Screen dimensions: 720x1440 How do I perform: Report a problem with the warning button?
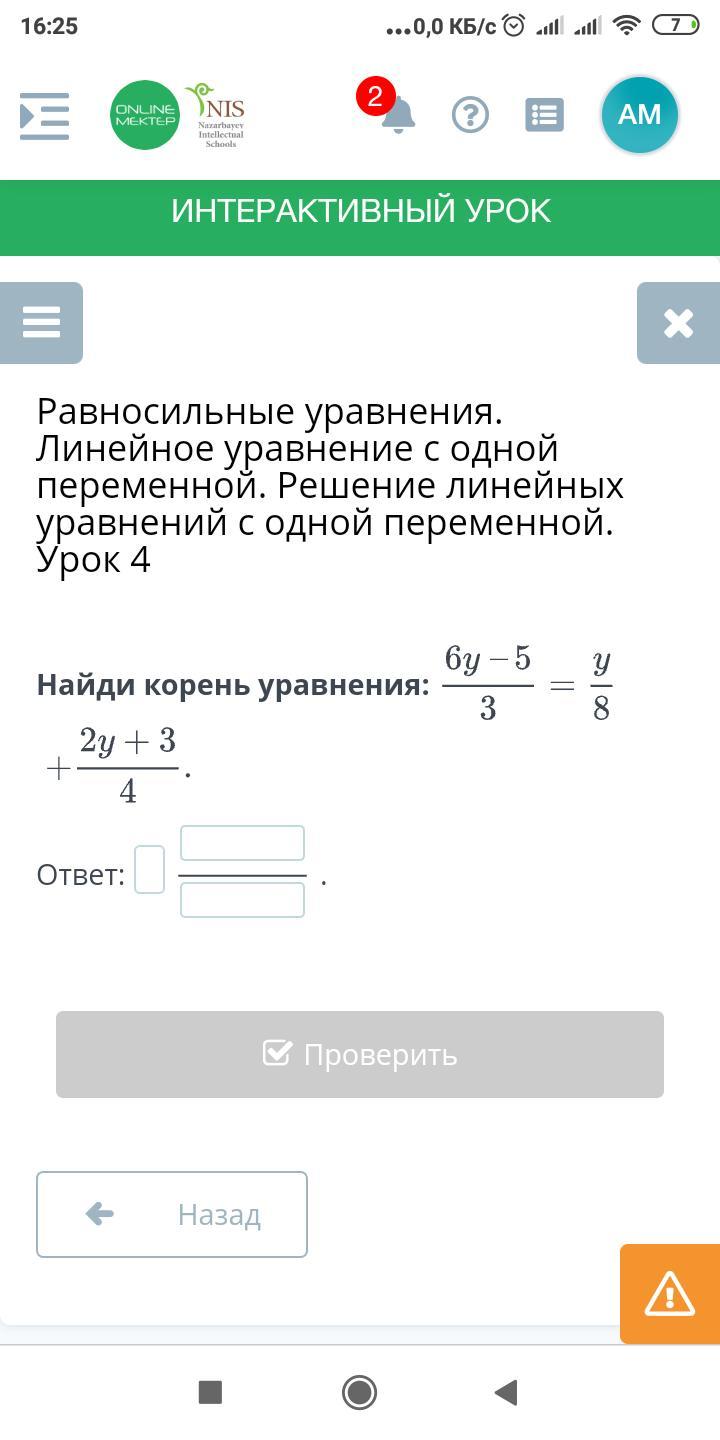(669, 1294)
